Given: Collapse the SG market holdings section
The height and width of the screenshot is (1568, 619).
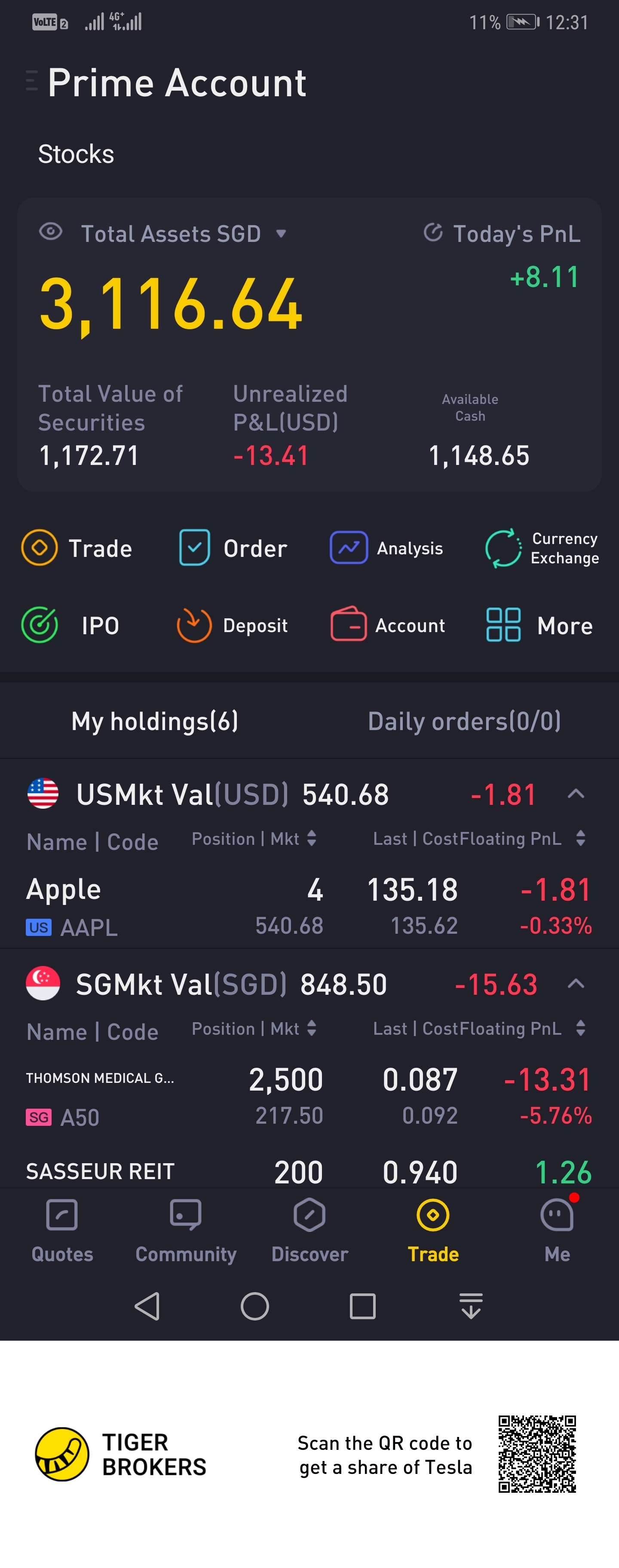Looking at the screenshot, I should click(x=576, y=984).
